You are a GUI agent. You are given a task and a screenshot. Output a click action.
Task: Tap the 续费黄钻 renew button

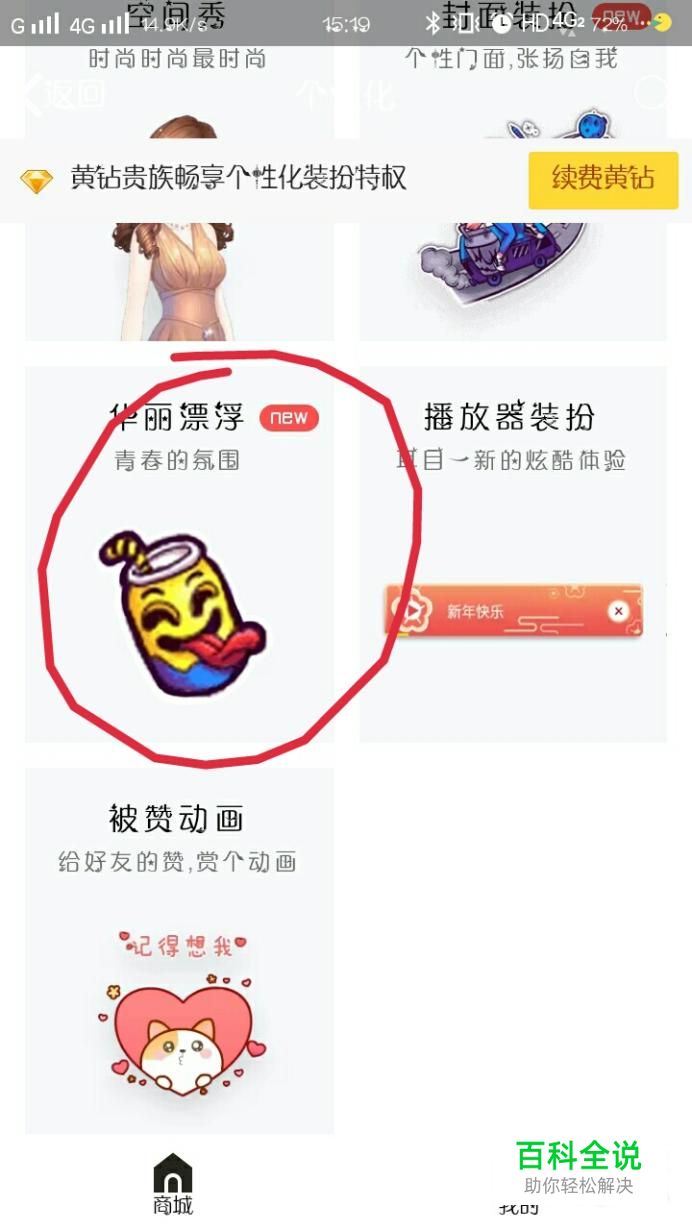point(603,180)
